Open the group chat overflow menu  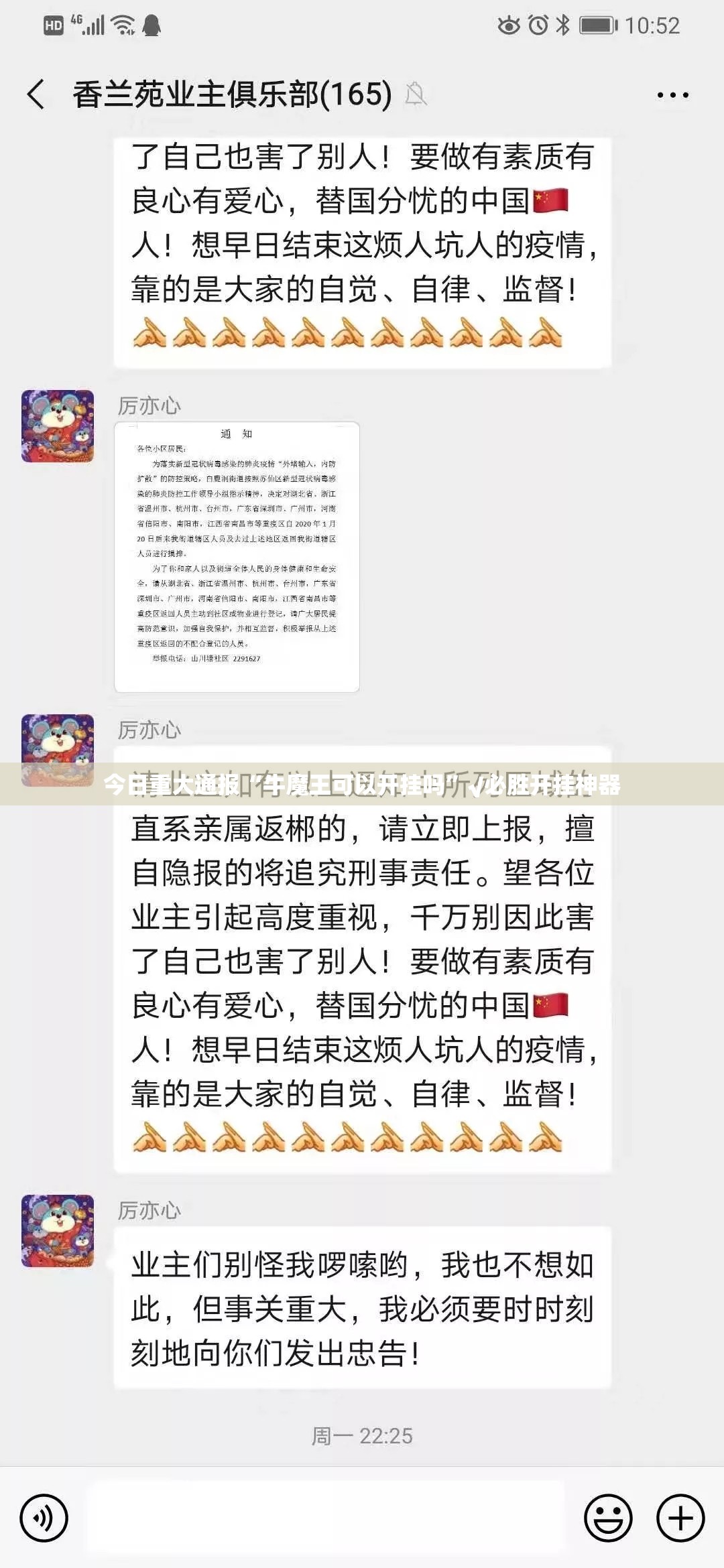click(672, 95)
